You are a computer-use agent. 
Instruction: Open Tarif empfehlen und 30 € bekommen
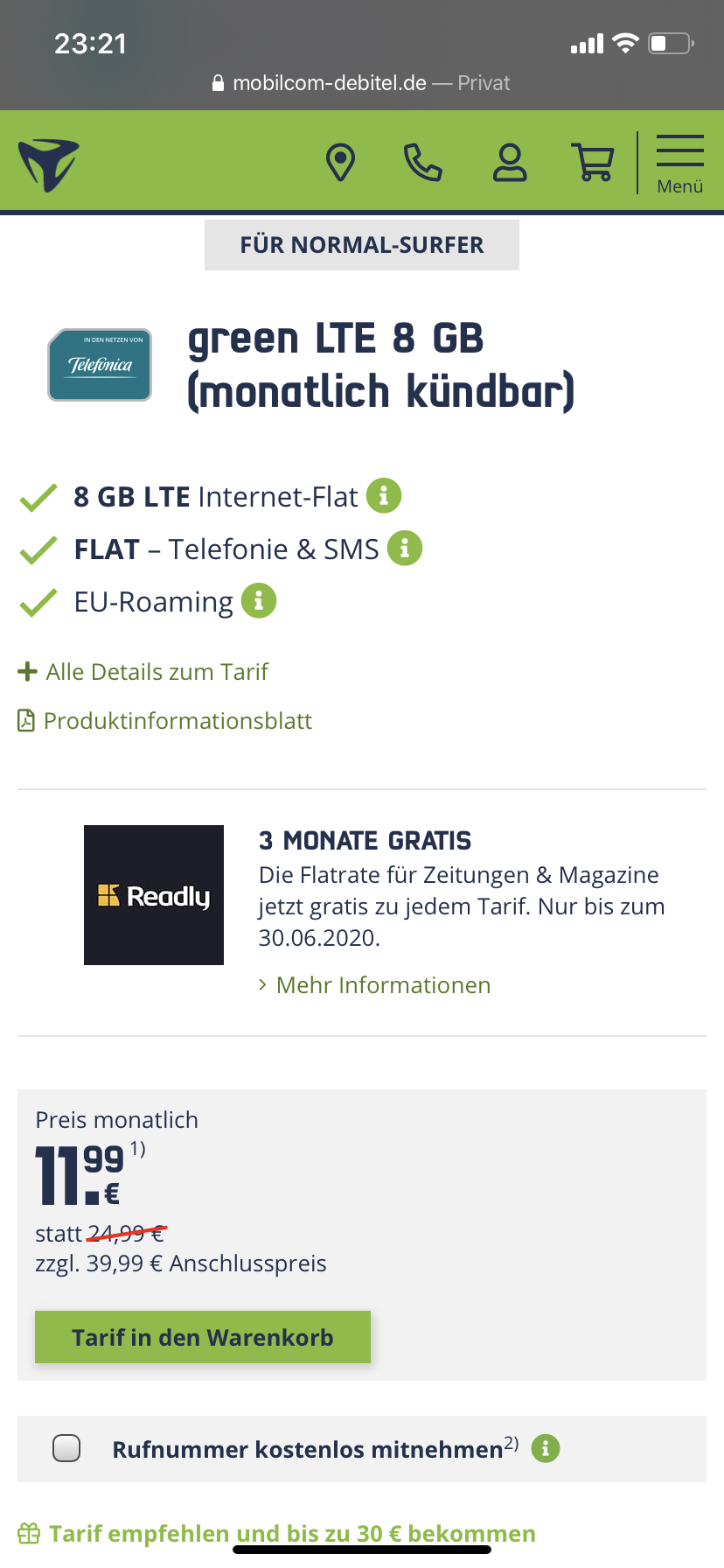click(277, 1534)
